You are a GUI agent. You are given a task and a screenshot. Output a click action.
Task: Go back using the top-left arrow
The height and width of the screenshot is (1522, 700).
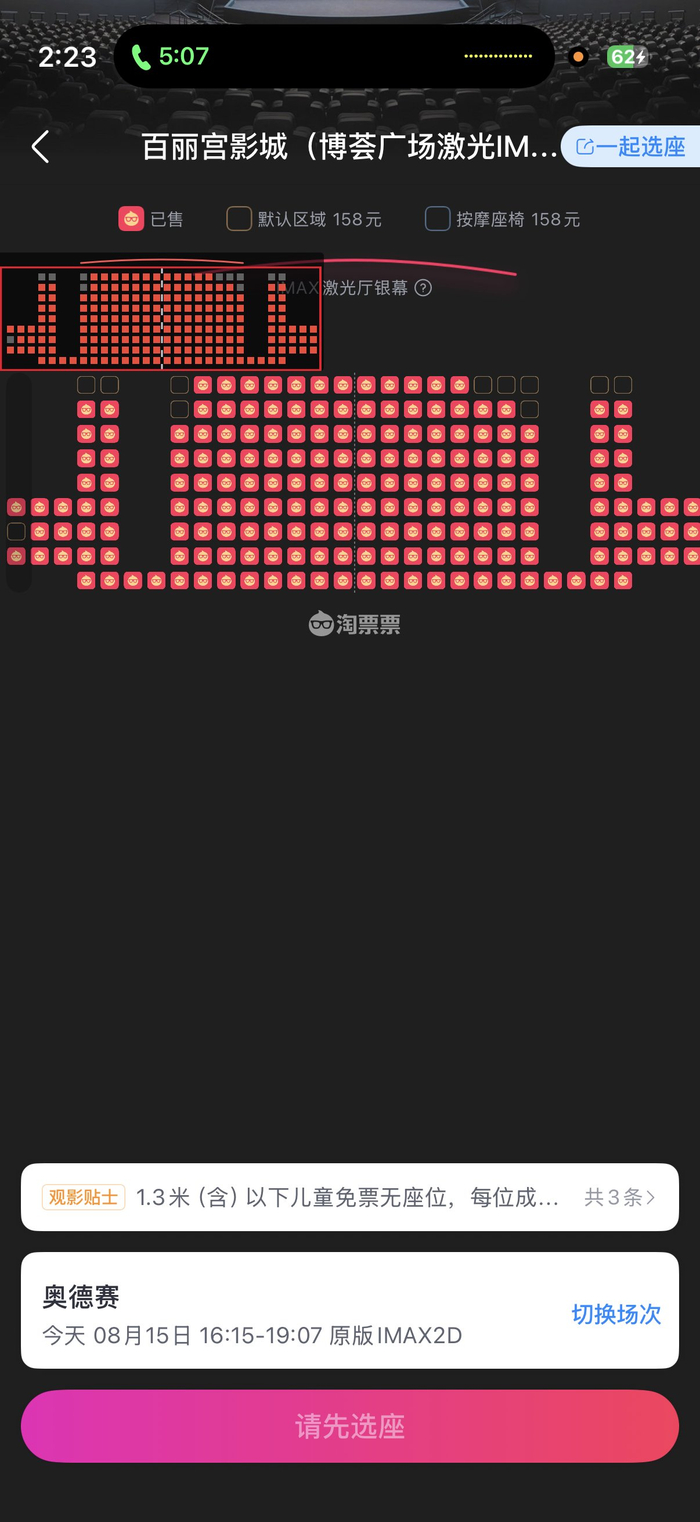40,147
